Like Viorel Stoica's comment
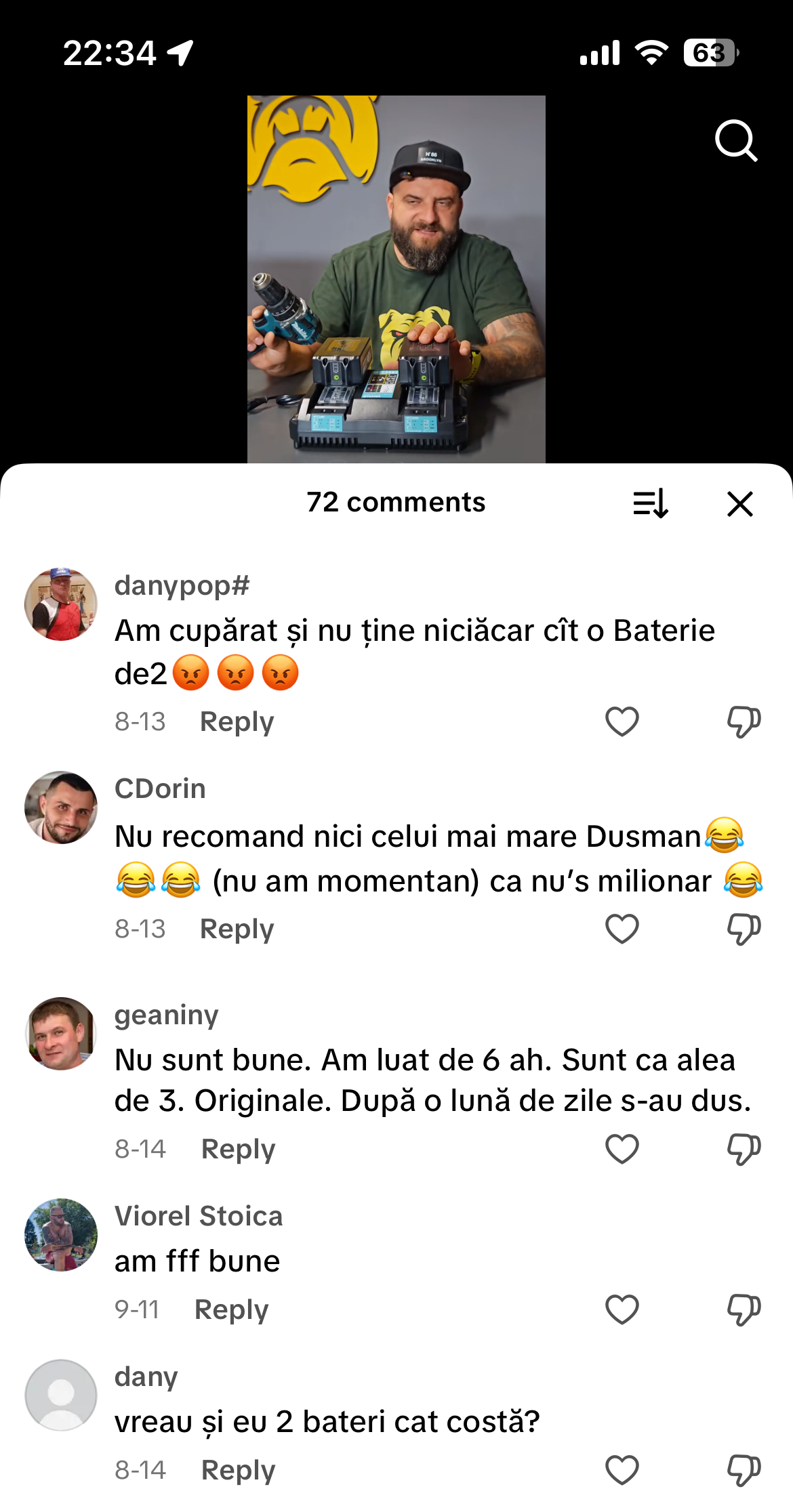 point(622,1309)
